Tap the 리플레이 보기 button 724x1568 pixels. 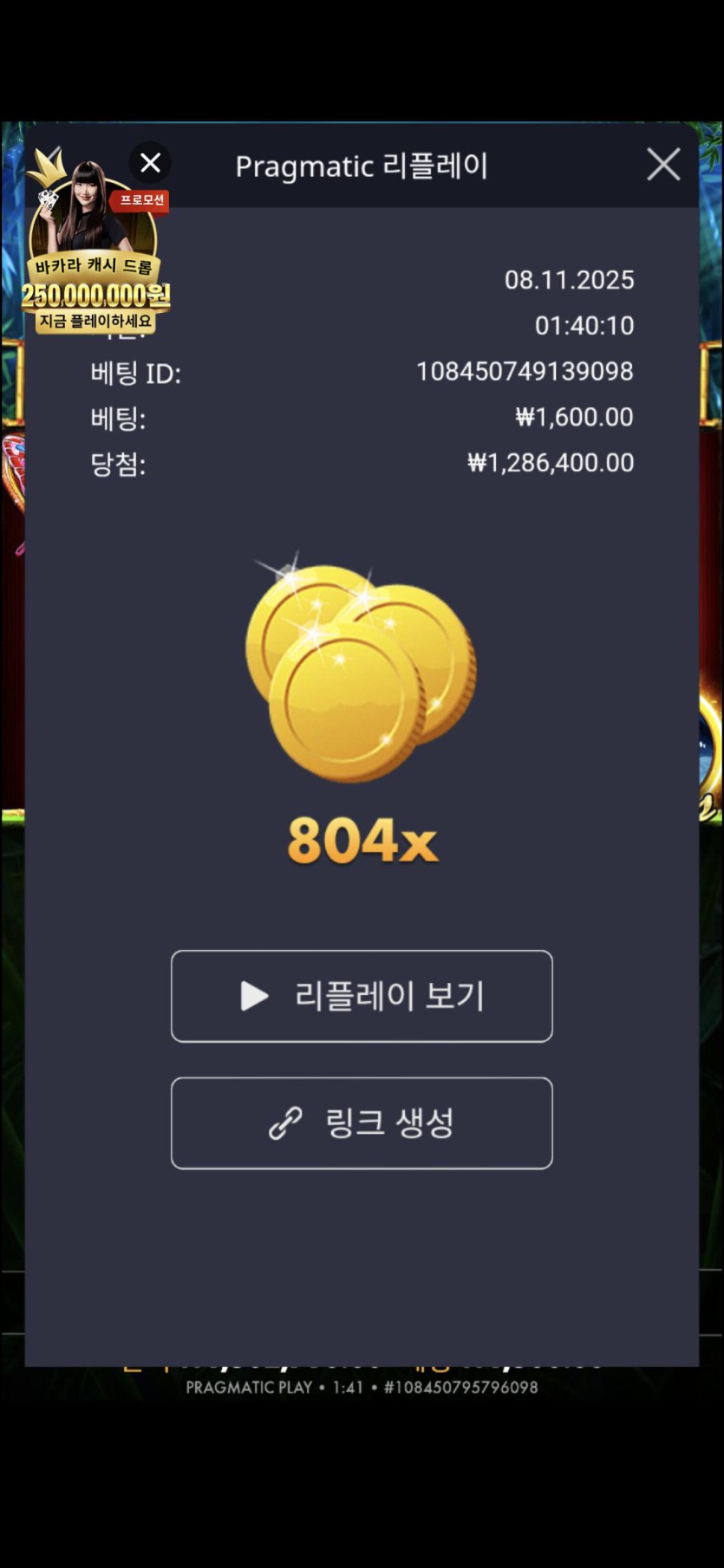tap(362, 996)
